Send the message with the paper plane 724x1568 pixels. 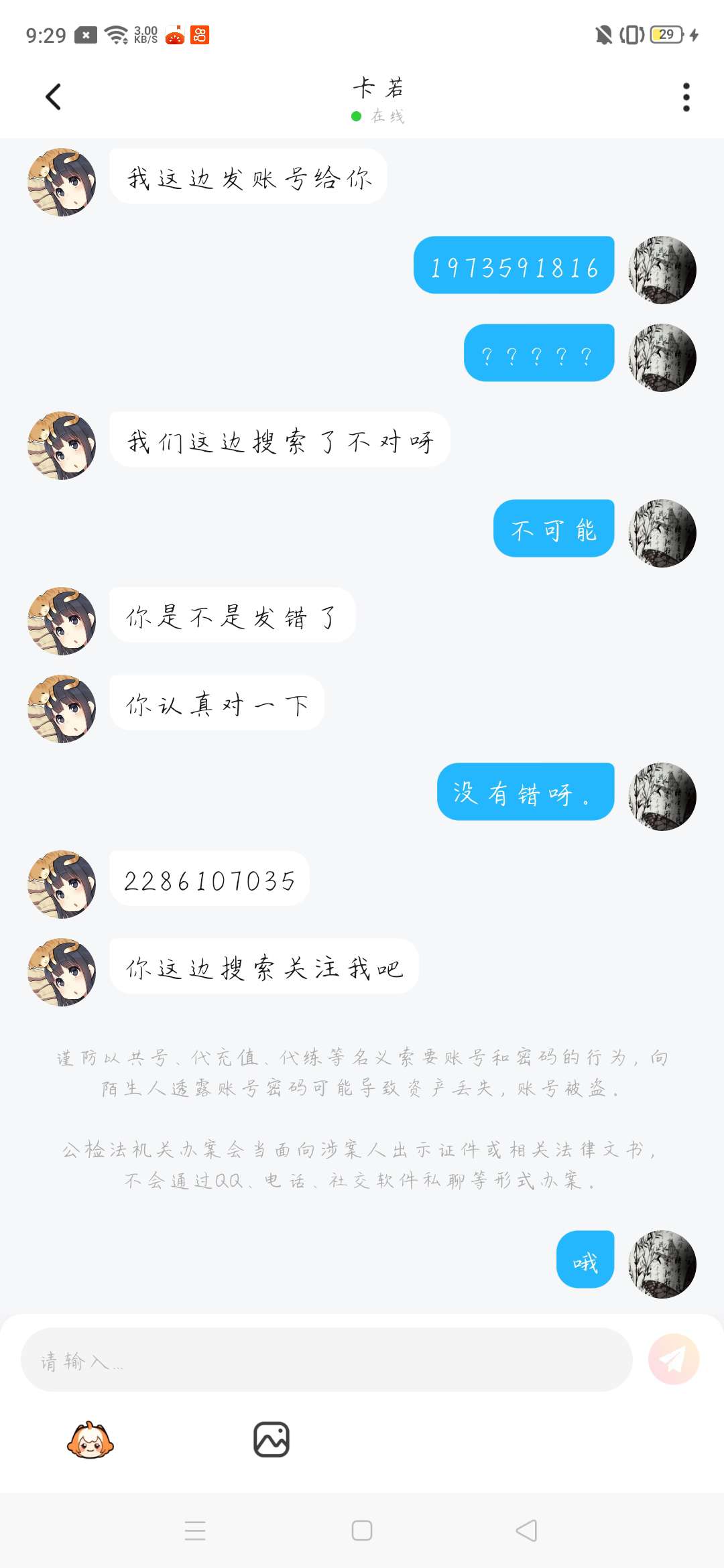pyautogui.click(x=673, y=1359)
